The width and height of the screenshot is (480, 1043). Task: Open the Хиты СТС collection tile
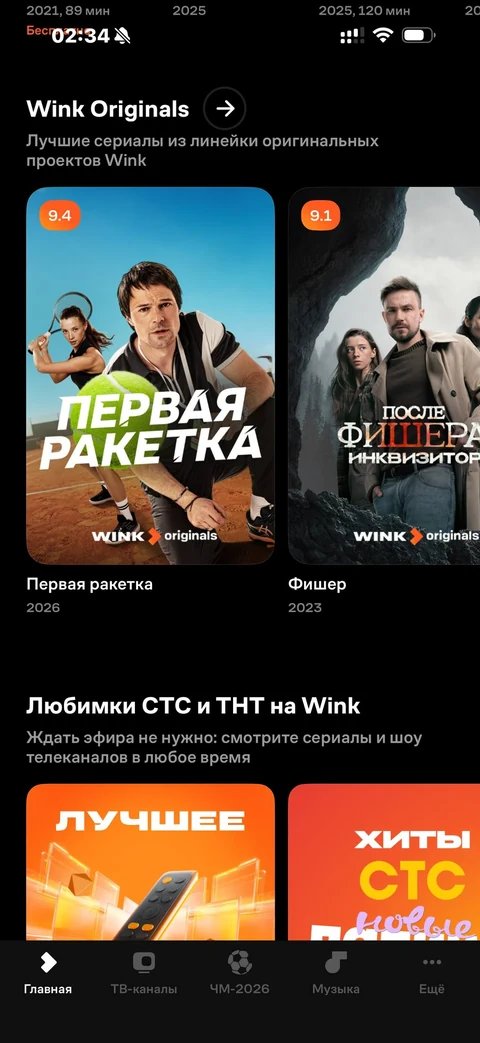[x=384, y=862]
